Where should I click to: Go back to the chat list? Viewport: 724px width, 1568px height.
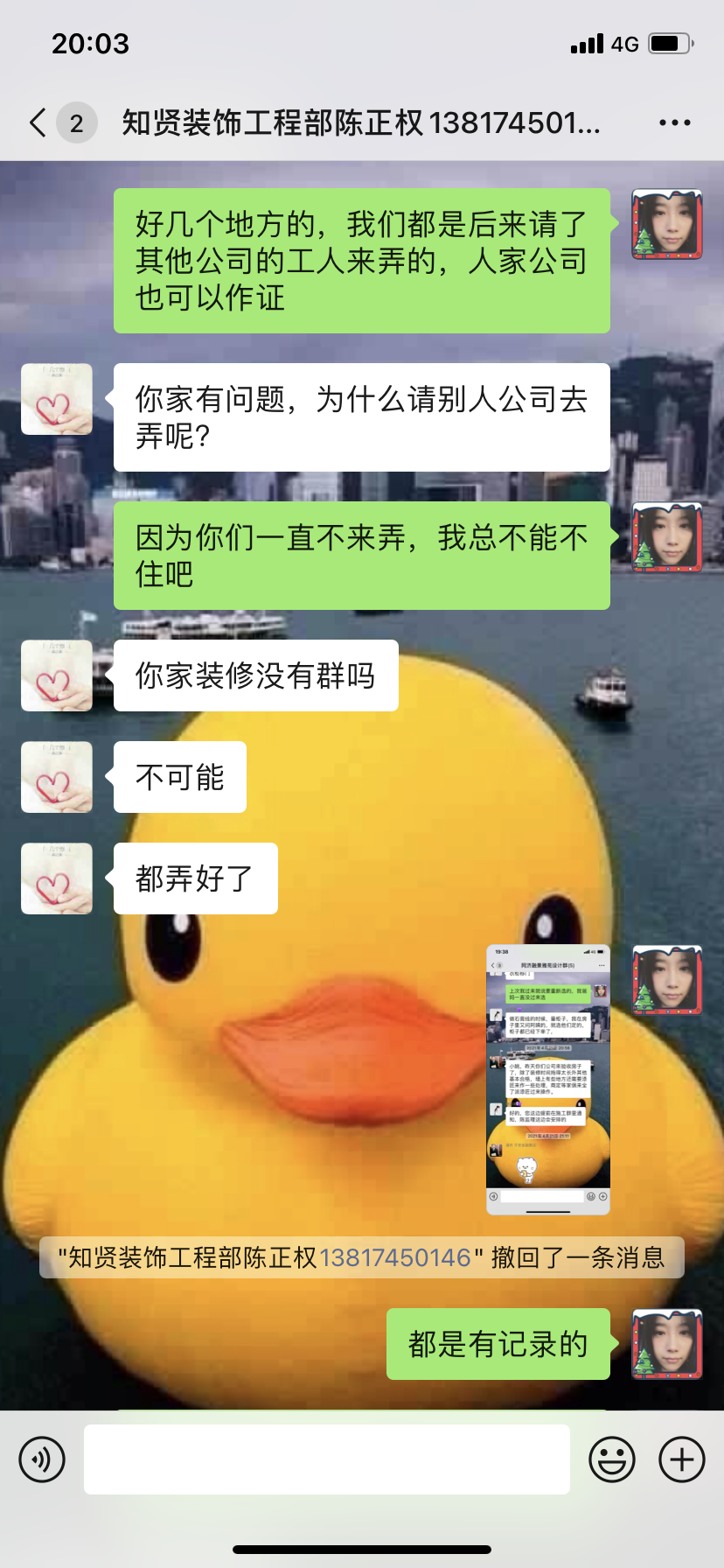pos(38,122)
